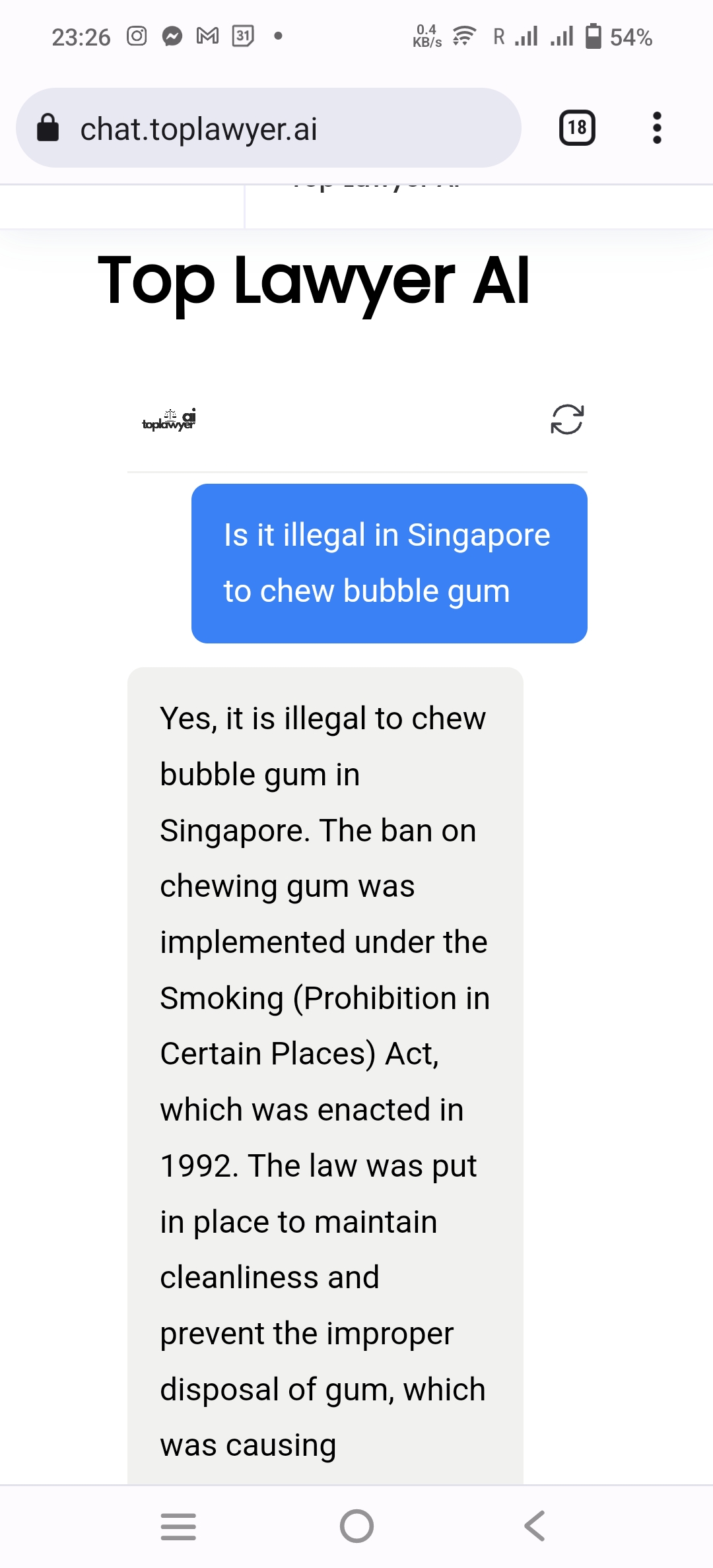Open the browser overflow menu

[656, 128]
